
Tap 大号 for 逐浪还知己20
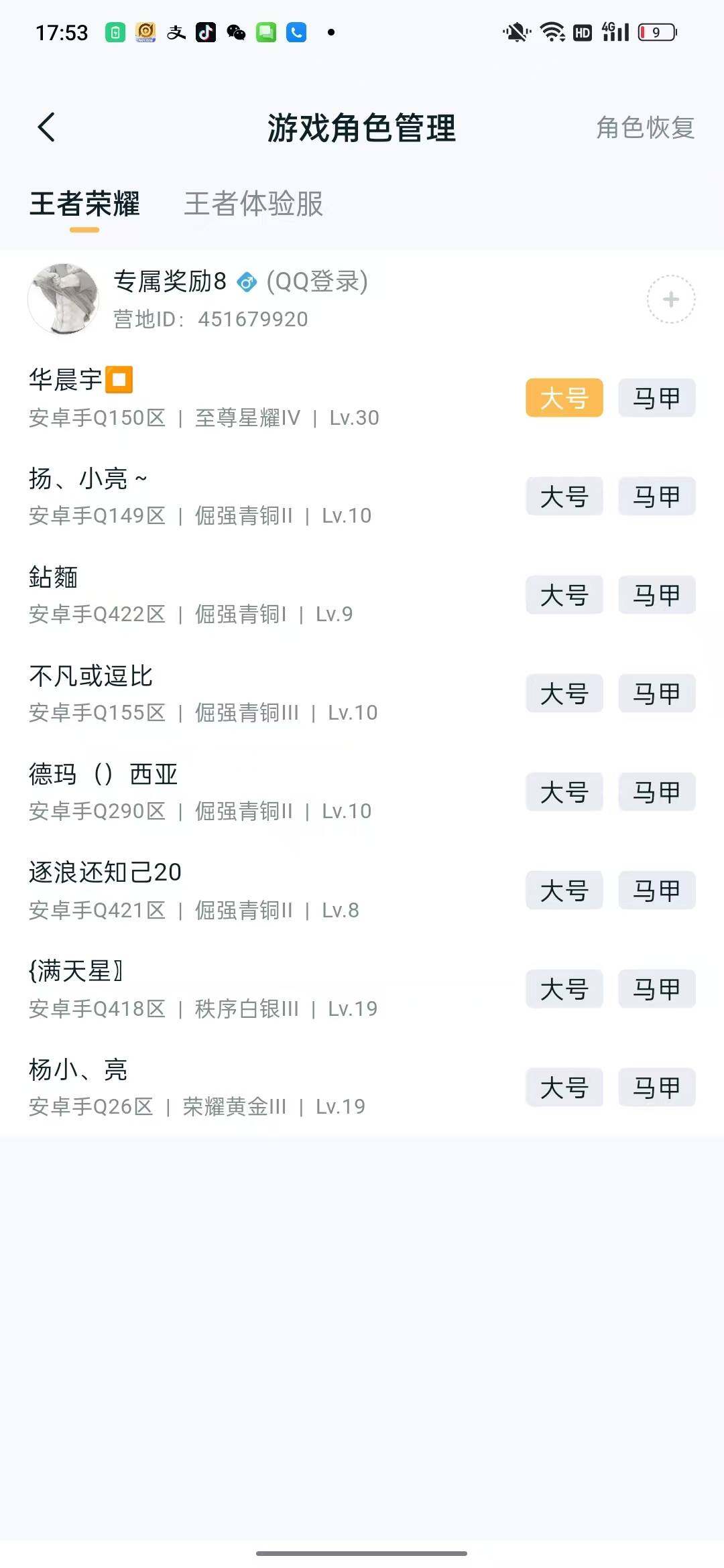(x=564, y=891)
